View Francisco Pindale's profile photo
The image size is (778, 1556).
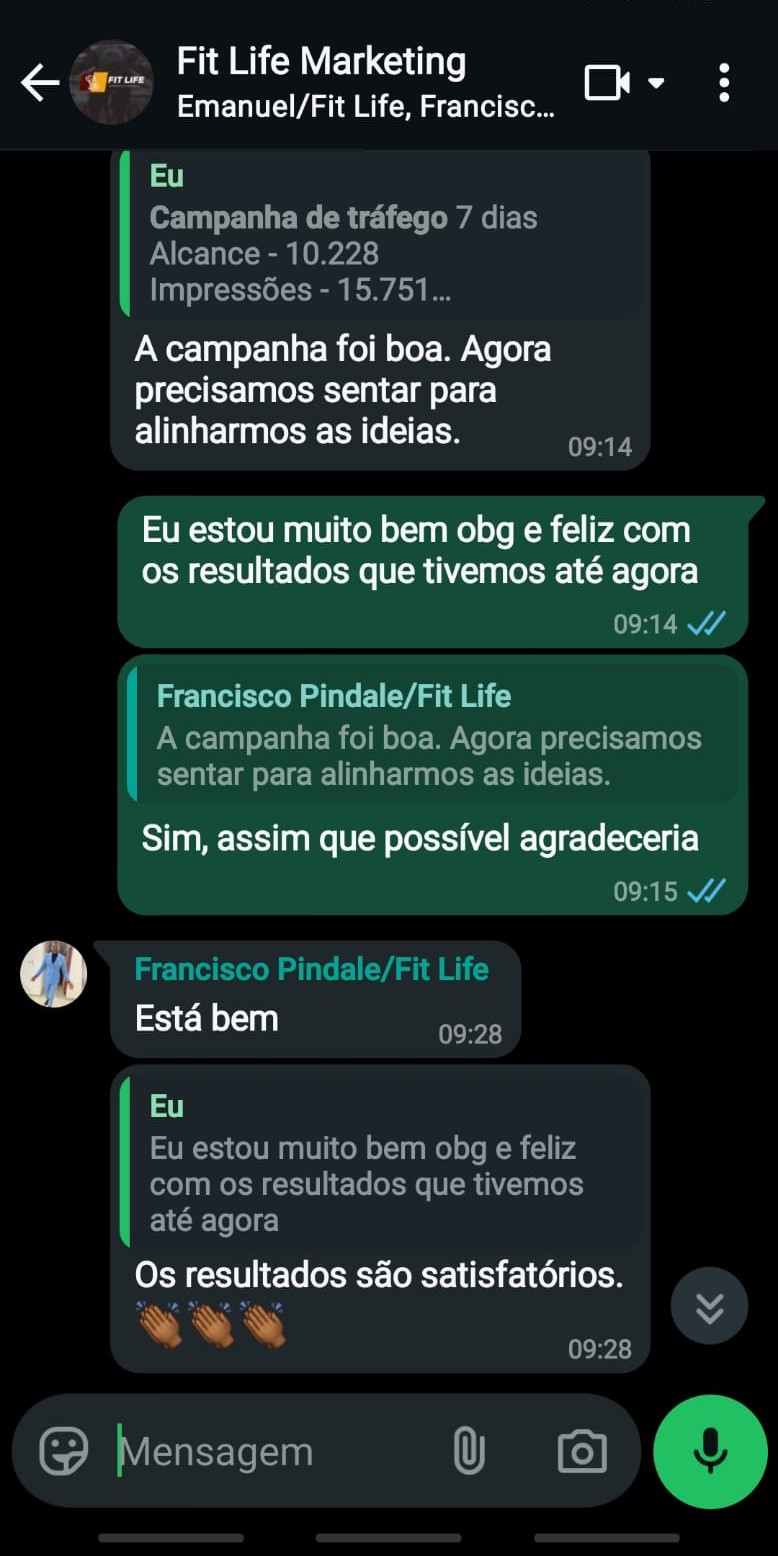[x=54, y=973]
